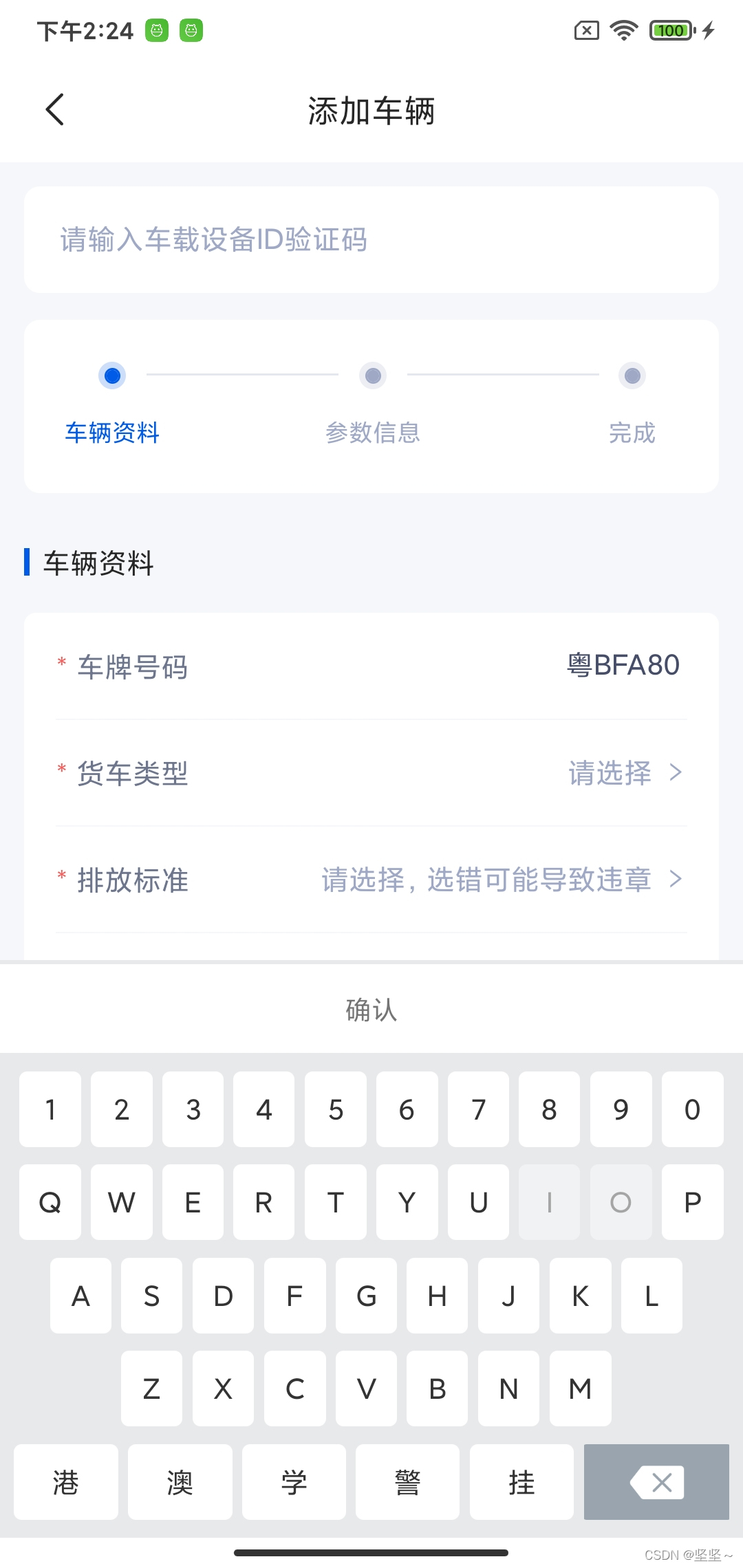Insert the 警 plate character

point(407,1482)
